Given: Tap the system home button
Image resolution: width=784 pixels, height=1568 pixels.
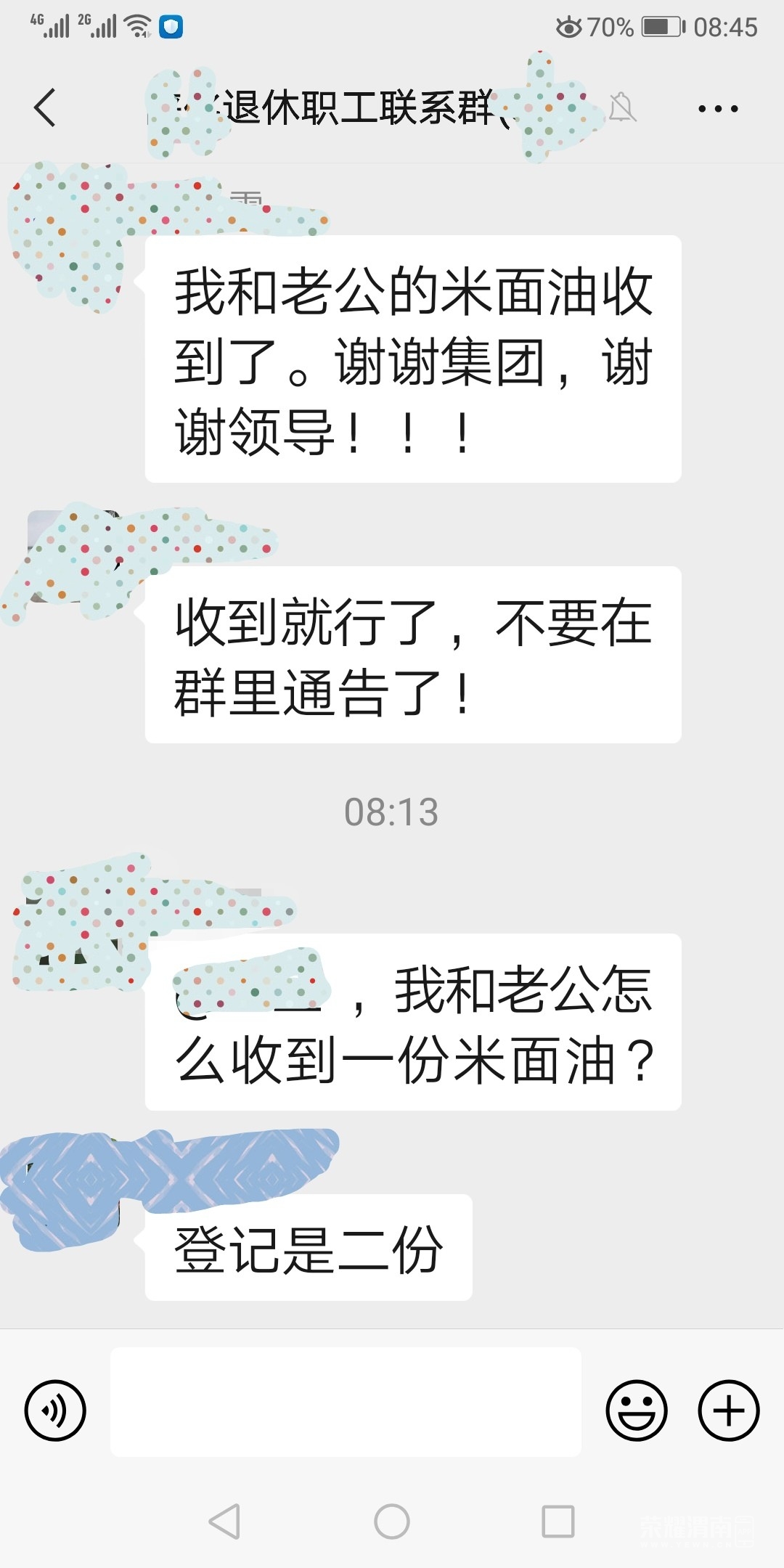Looking at the screenshot, I should pyautogui.click(x=392, y=1521).
